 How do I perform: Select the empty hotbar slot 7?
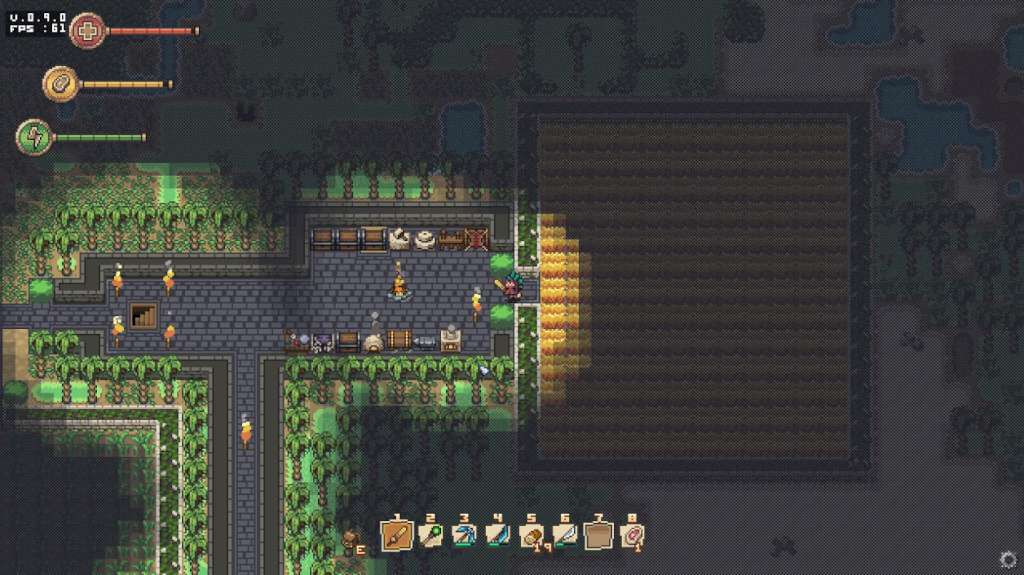click(x=599, y=536)
